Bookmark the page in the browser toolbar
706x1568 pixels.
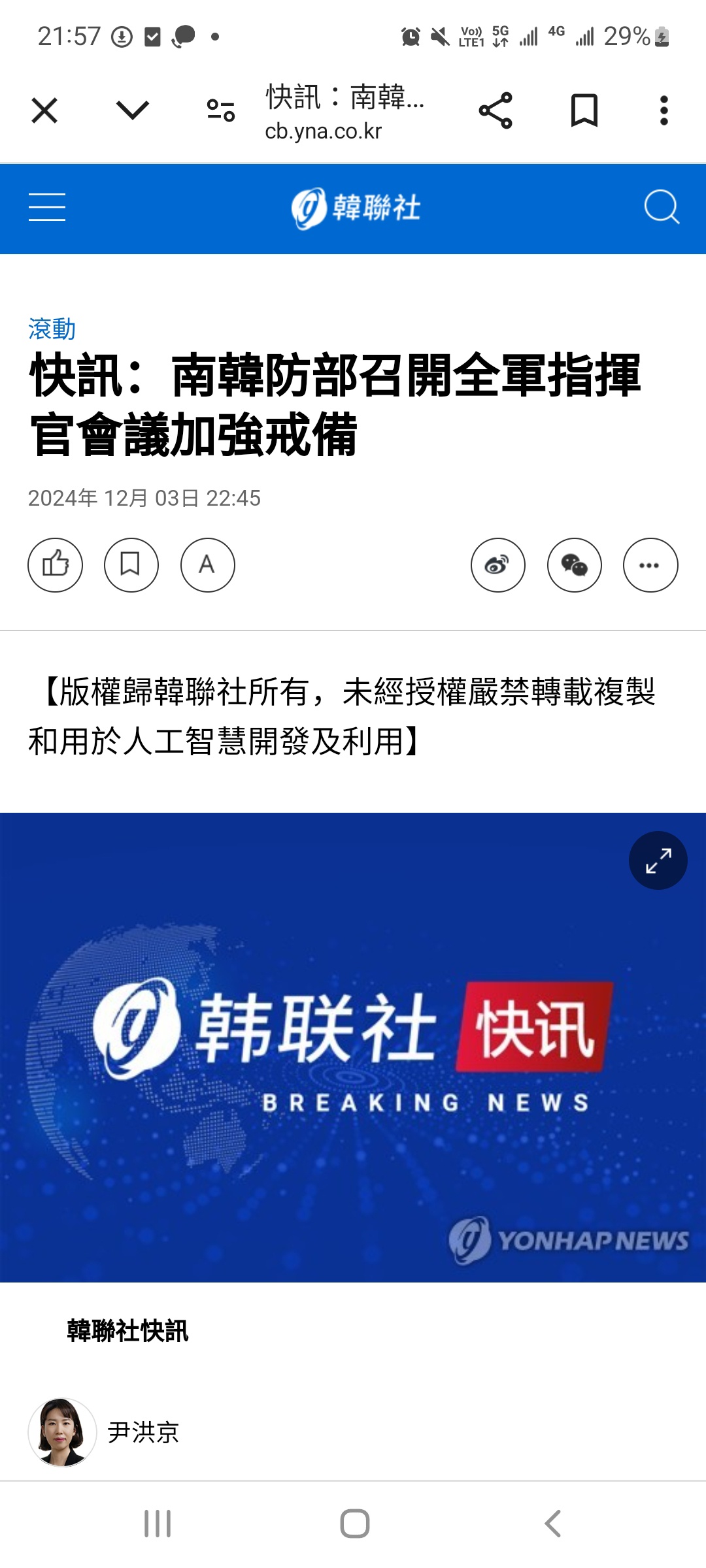[584, 110]
